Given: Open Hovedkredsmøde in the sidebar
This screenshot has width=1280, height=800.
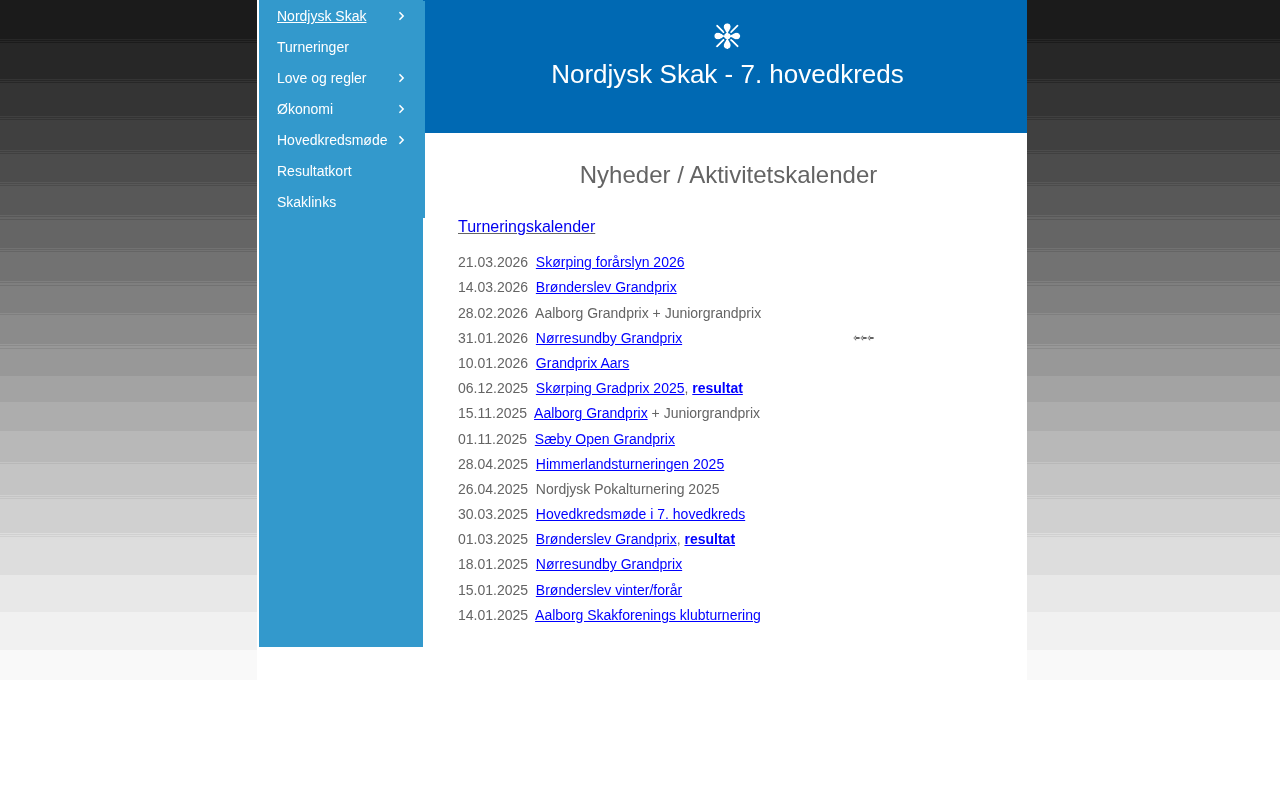Looking at the screenshot, I should (x=332, y=140).
